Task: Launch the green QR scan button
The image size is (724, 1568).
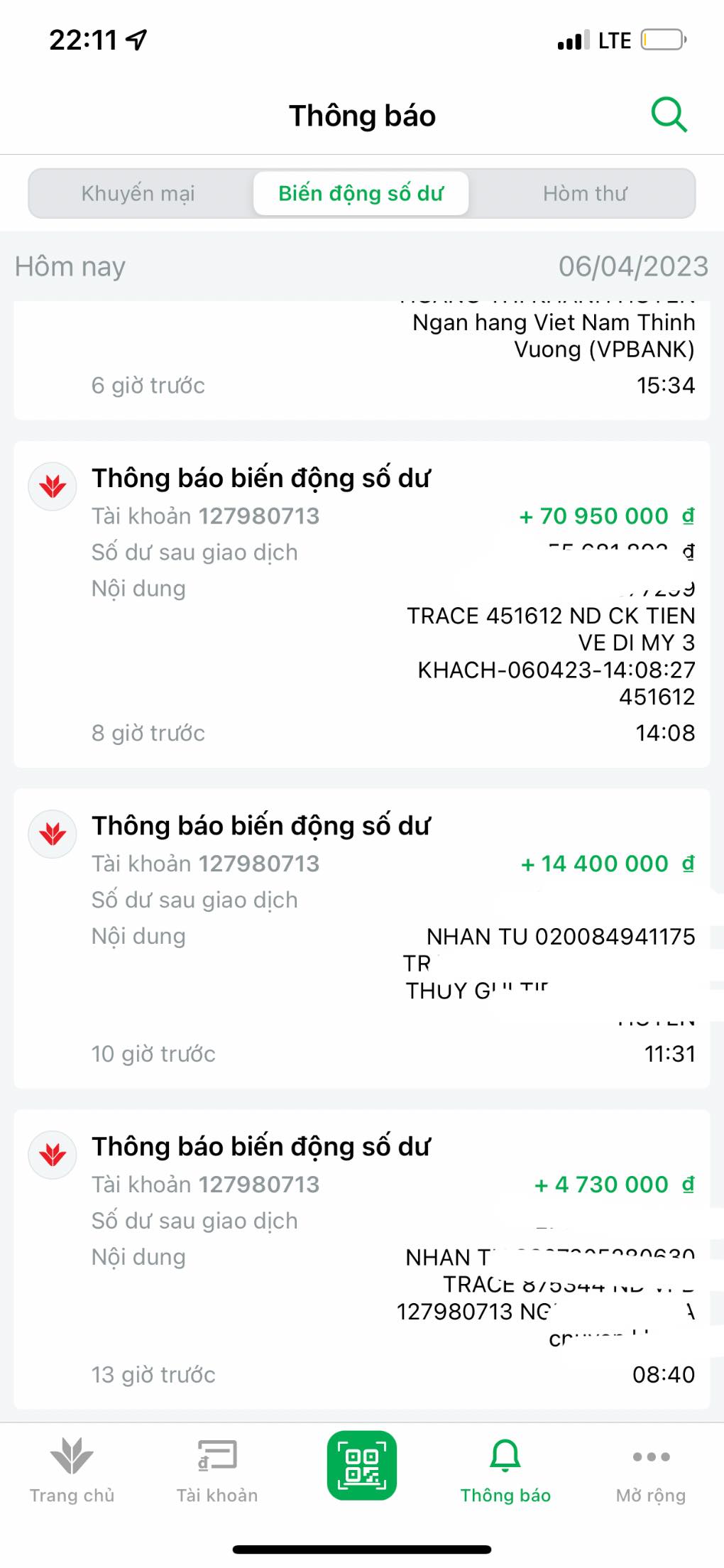Action: point(362,1465)
